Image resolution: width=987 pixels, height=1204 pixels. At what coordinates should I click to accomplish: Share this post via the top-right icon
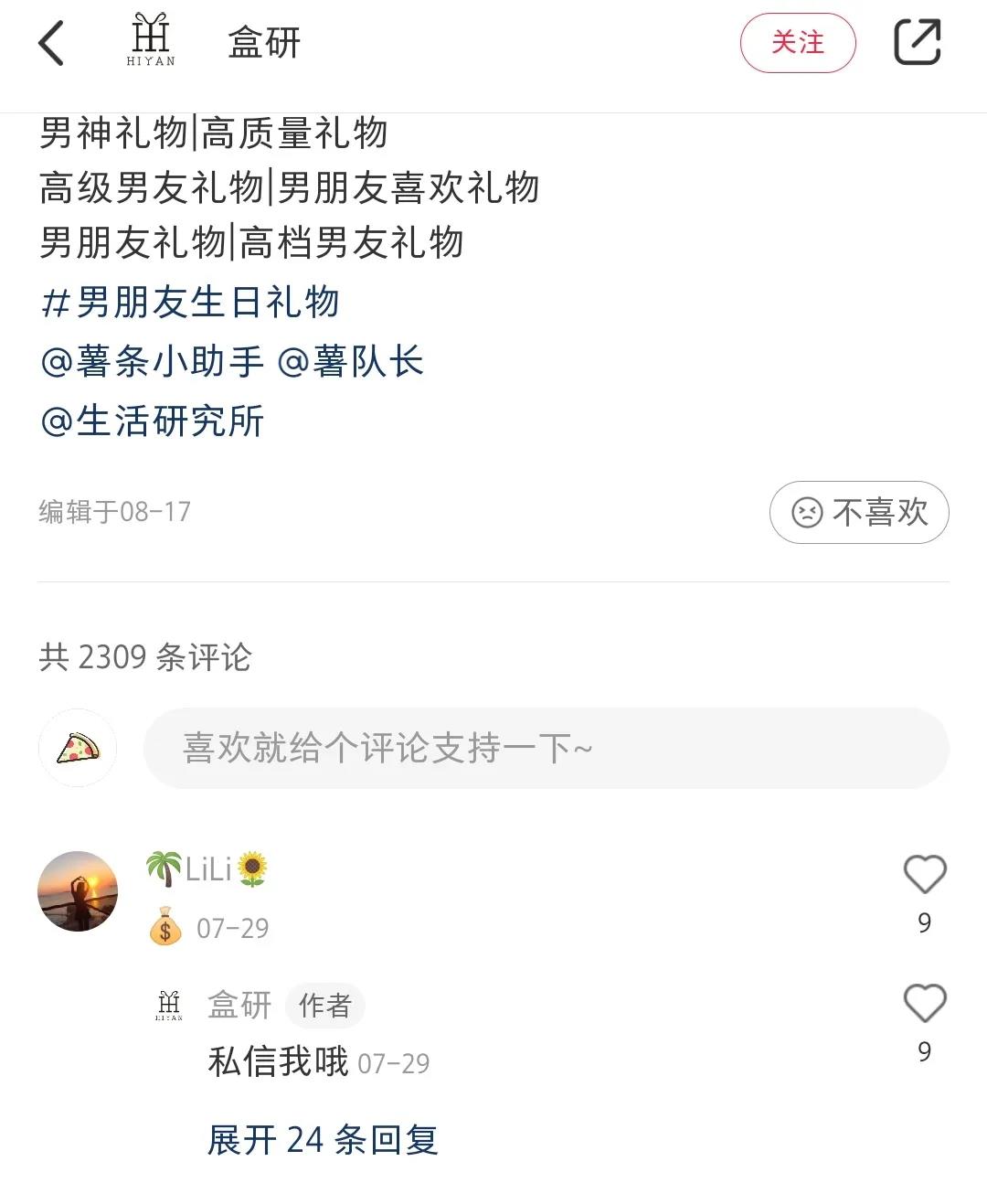click(x=917, y=42)
